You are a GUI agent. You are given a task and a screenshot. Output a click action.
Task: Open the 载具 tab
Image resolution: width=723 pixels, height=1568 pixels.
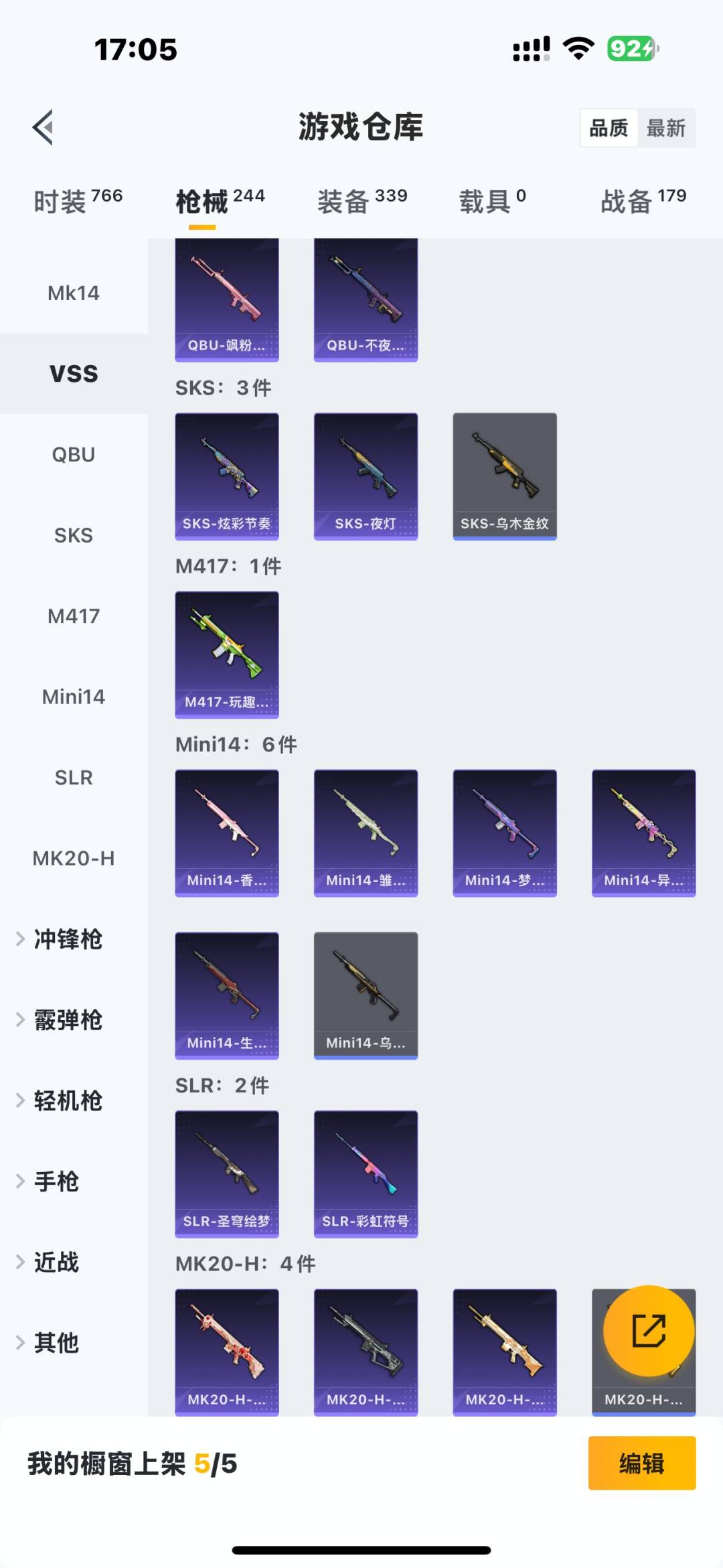(x=492, y=200)
